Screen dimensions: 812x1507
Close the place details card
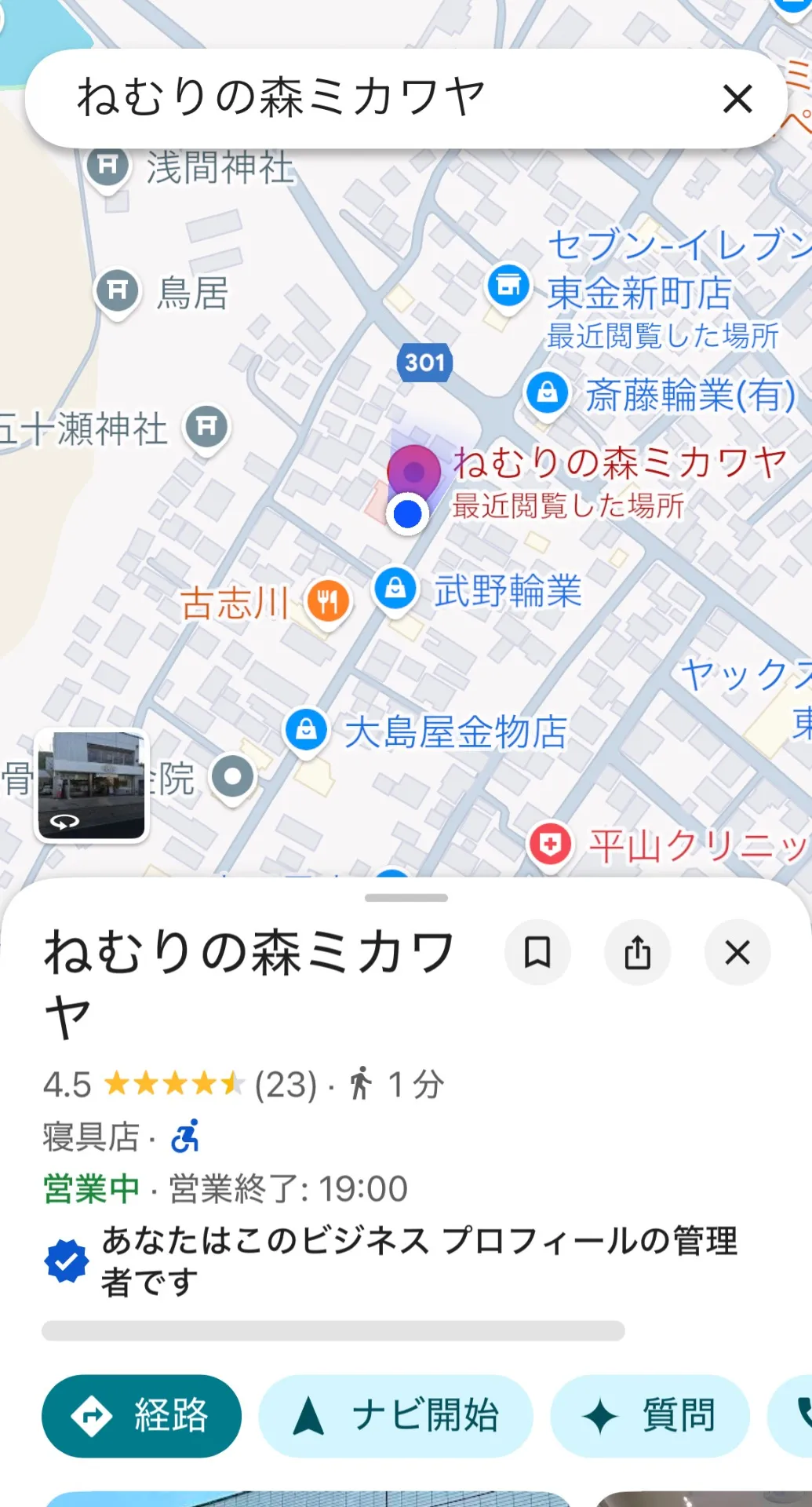737,953
